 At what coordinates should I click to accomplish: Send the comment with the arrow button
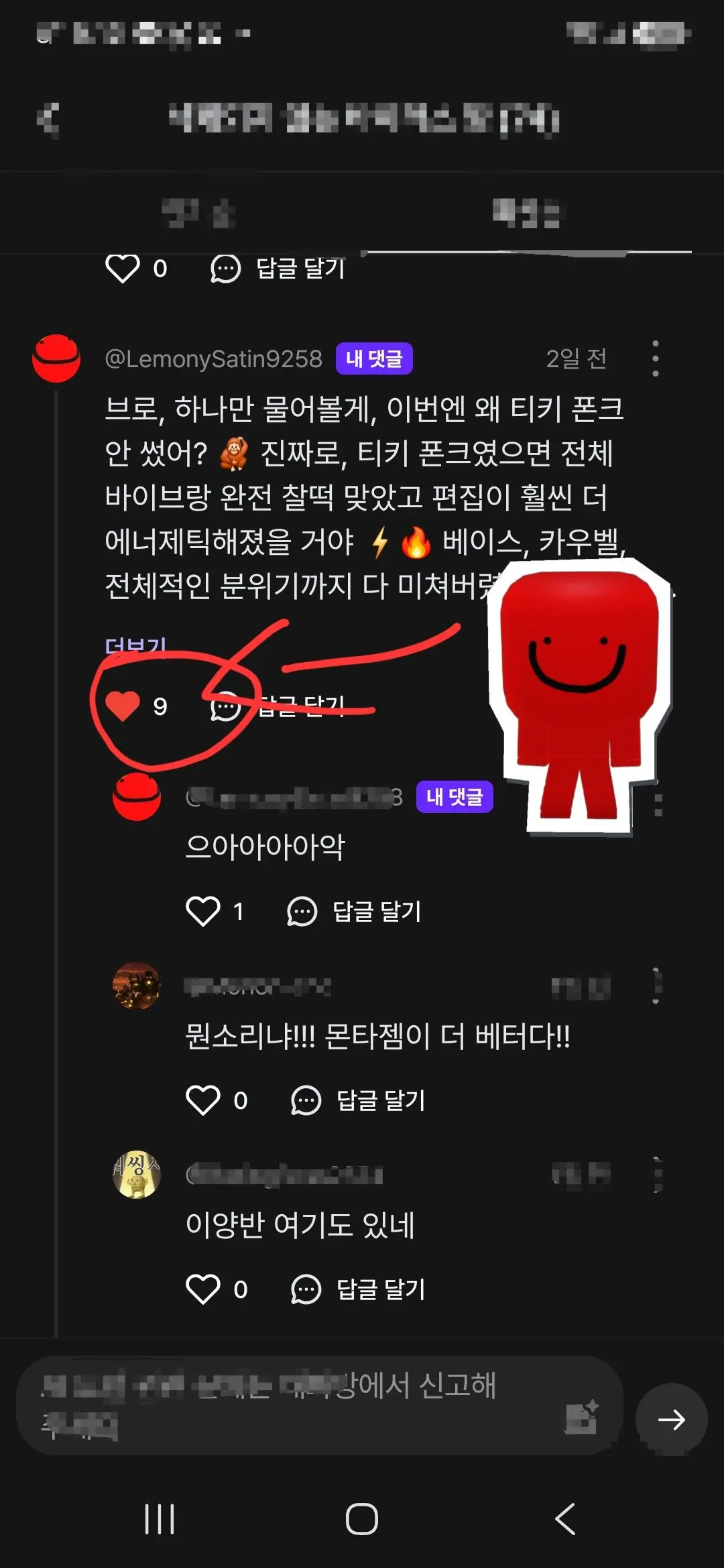(x=671, y=1419)
